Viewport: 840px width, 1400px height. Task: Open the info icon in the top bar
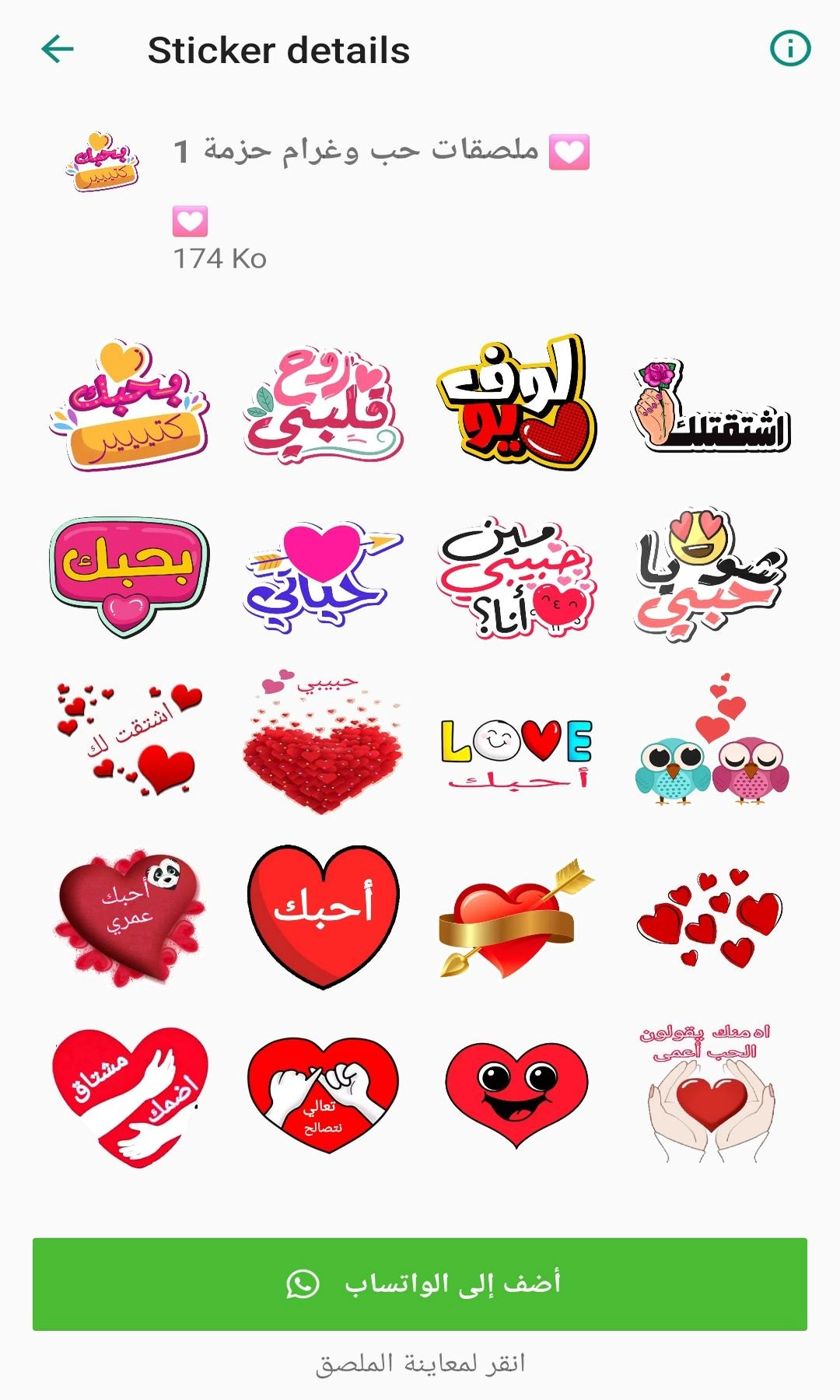tap(789, 49)
